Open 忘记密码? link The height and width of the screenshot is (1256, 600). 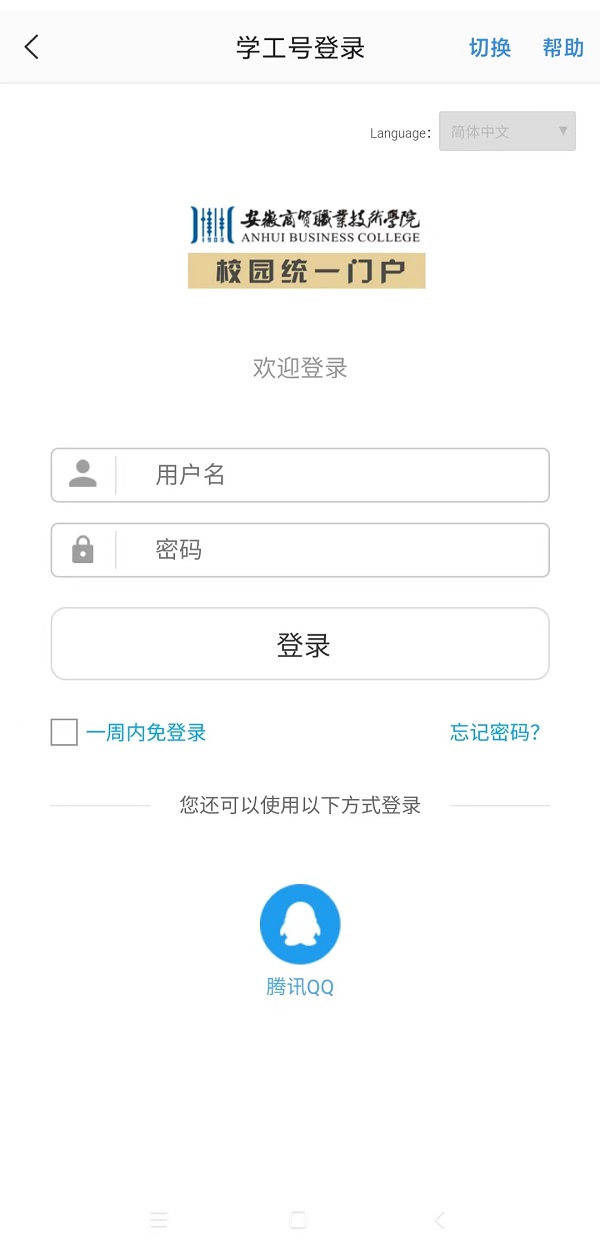[495, 732]
